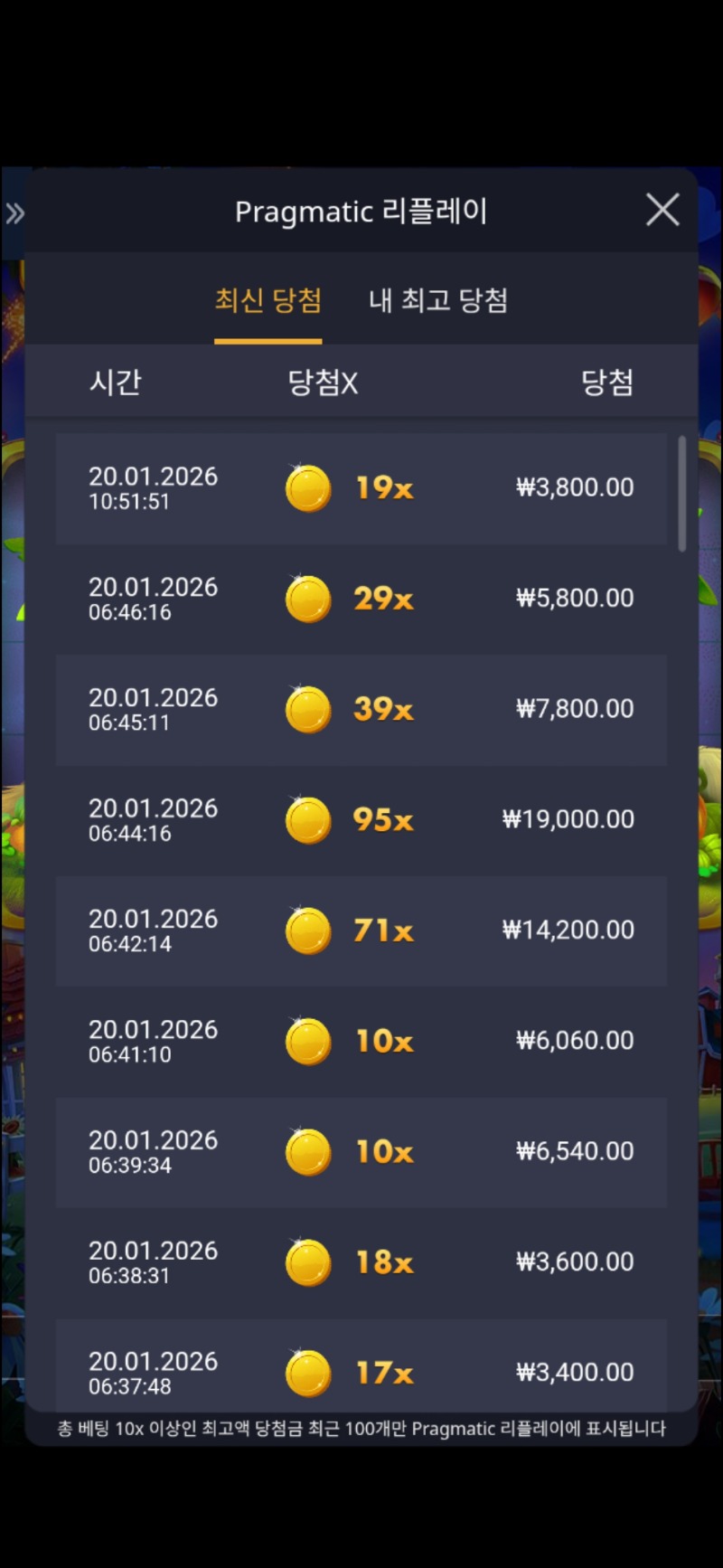Close the Pragmatic 리플레이 dialog
This screenshot has width=723, height=1568.
click(x=662, y=210)
